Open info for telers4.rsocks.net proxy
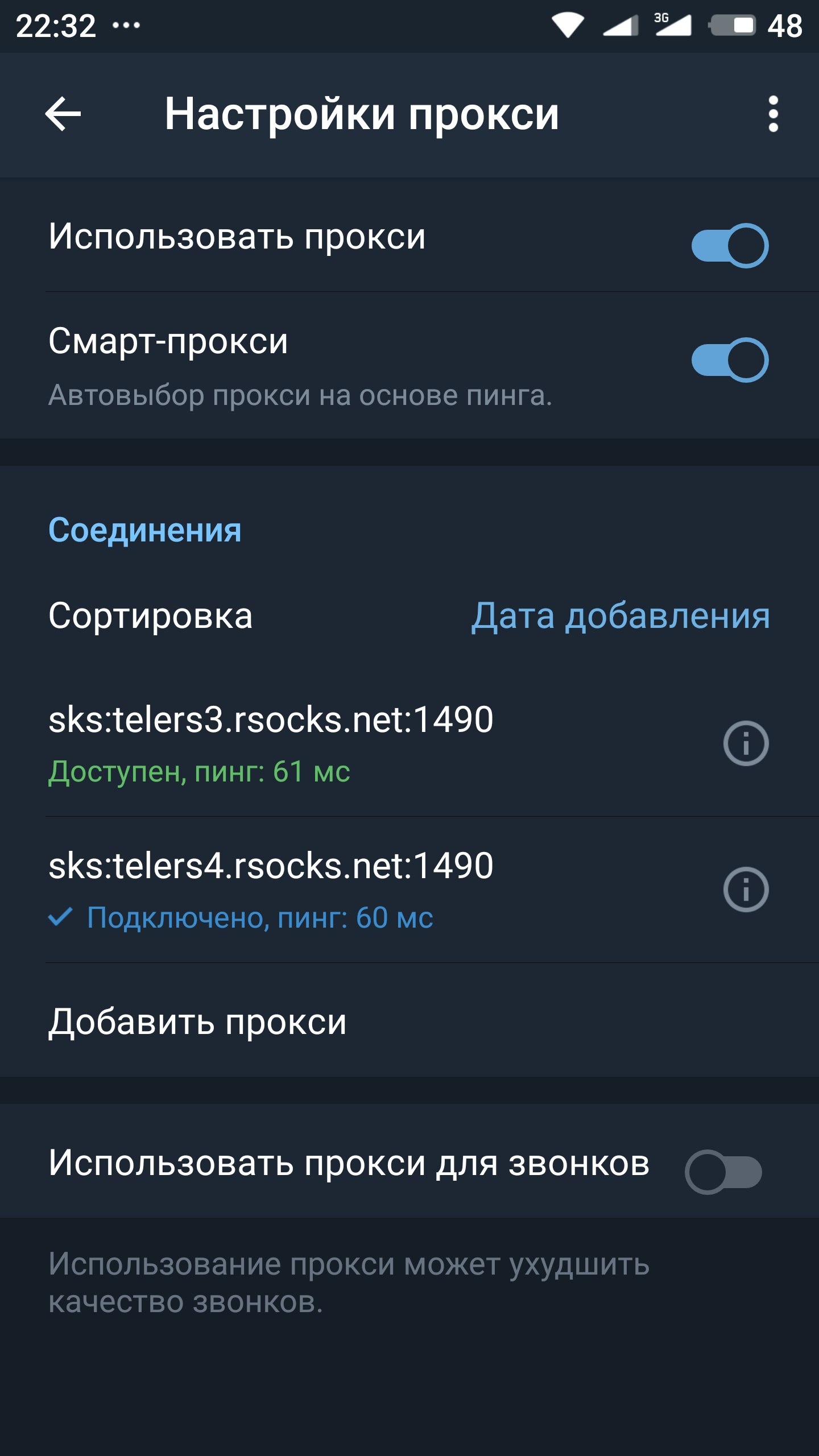Screen dimensions: 819x1456 tap(746, 890)
